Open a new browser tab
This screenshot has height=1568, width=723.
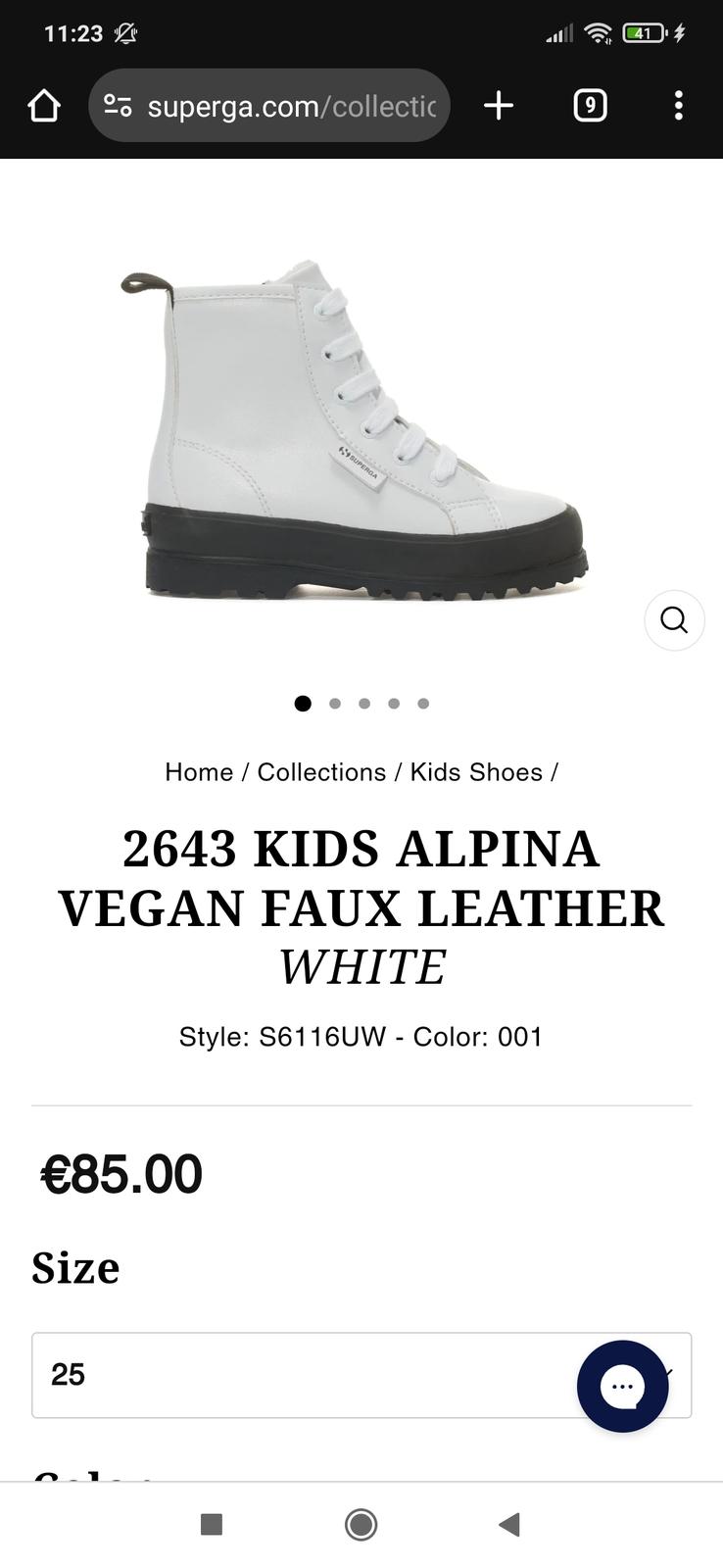499,106
